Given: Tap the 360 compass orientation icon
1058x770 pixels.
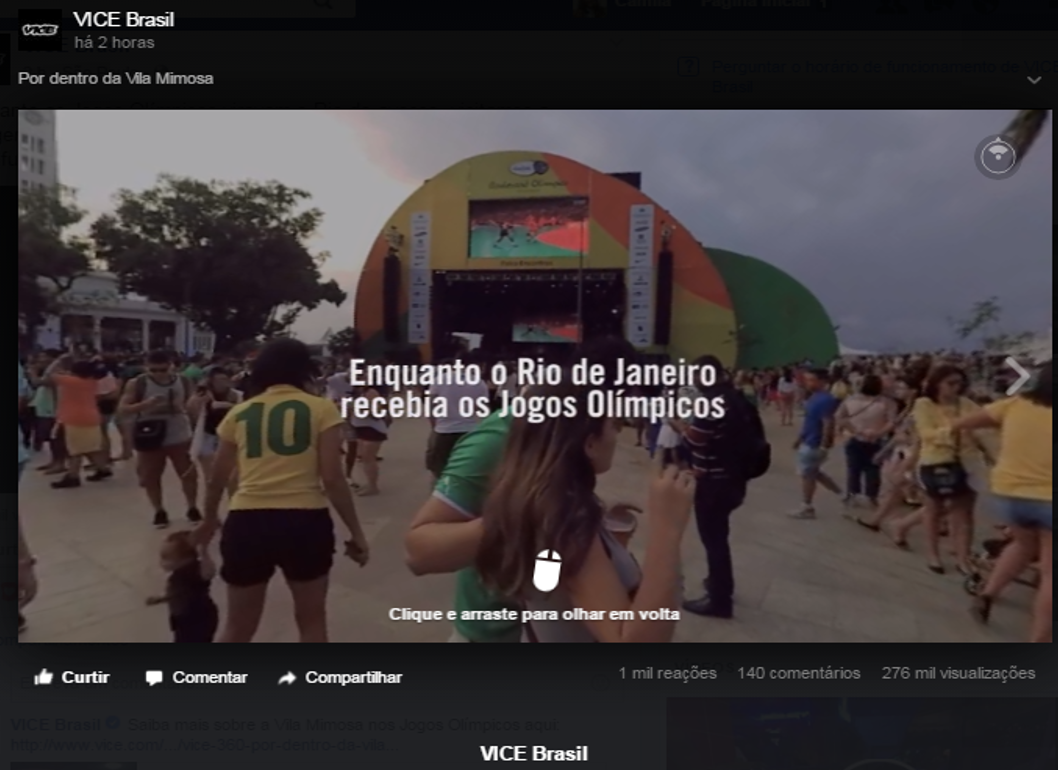Looking at the screenshot, I should coord(997,156).
